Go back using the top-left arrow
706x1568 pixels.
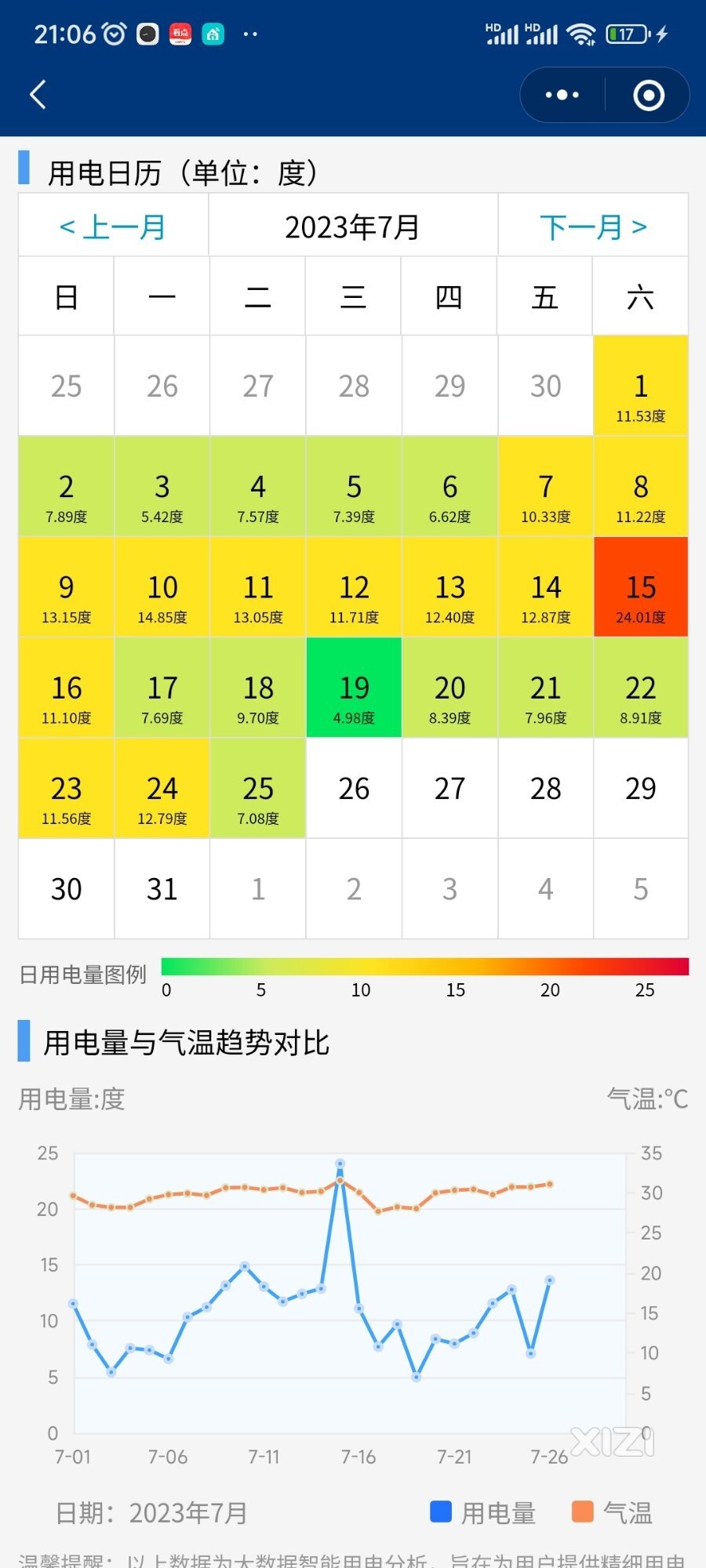[x=38, y=95]
